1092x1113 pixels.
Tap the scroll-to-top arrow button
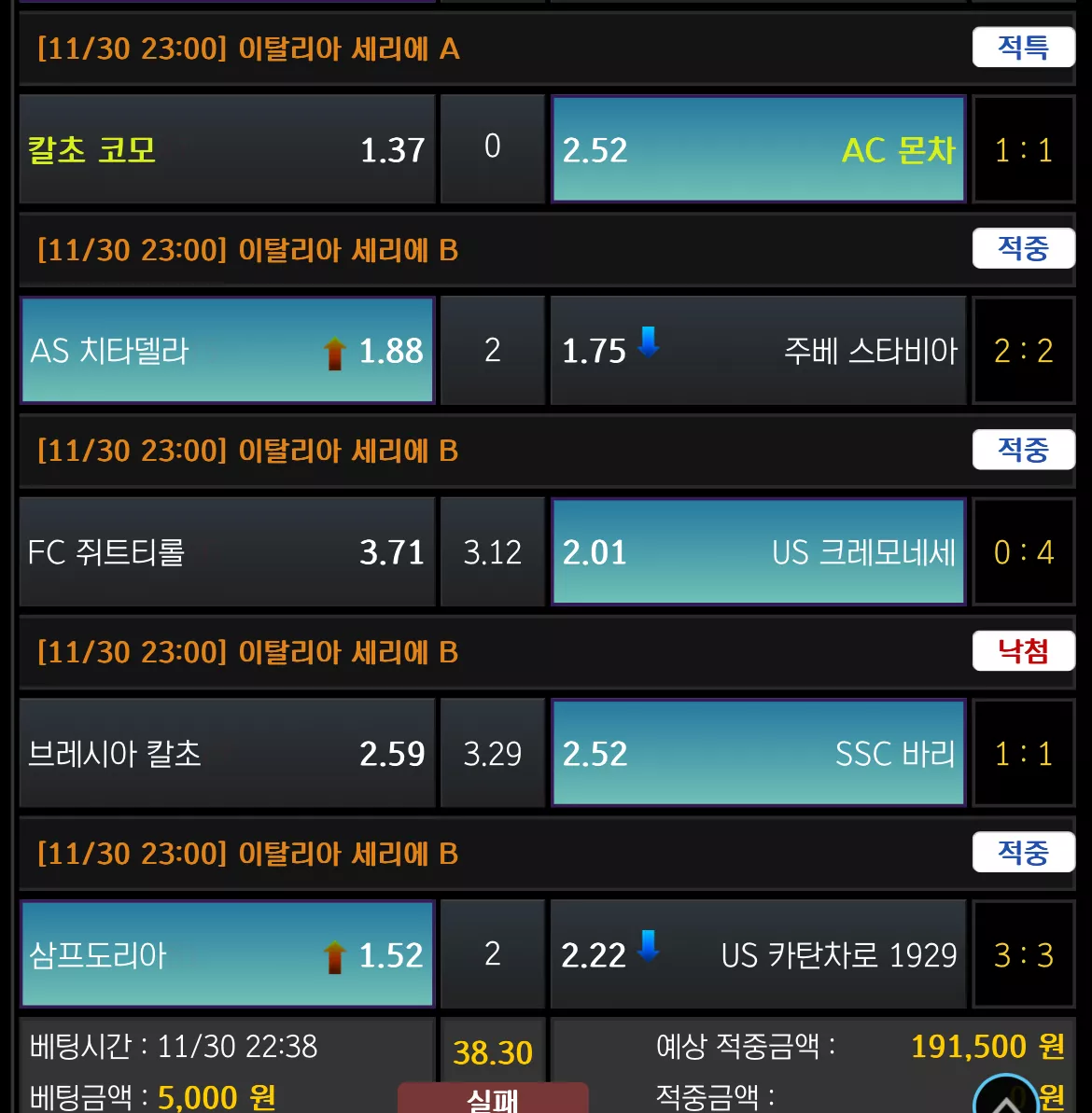click(1007, 1097)
